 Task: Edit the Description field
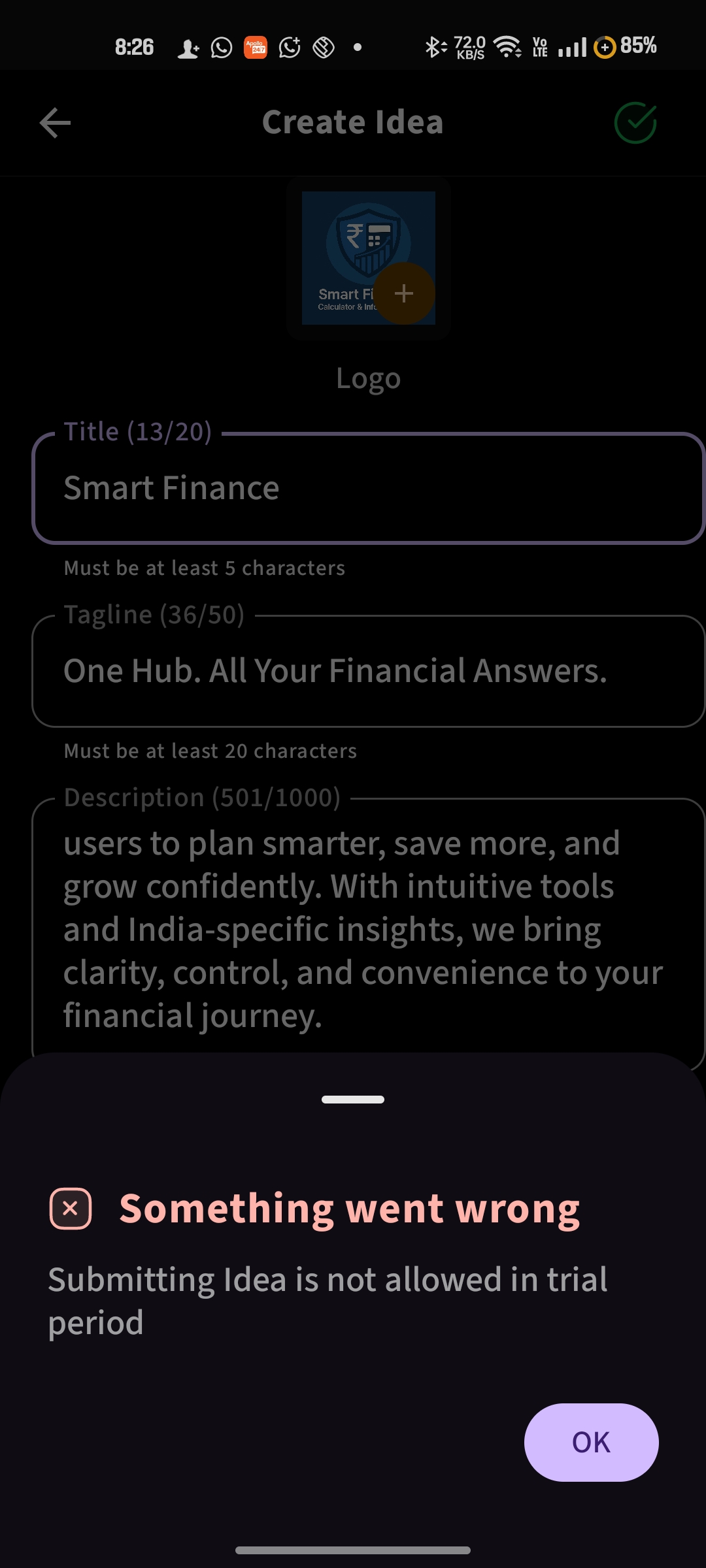click(366, 928)
